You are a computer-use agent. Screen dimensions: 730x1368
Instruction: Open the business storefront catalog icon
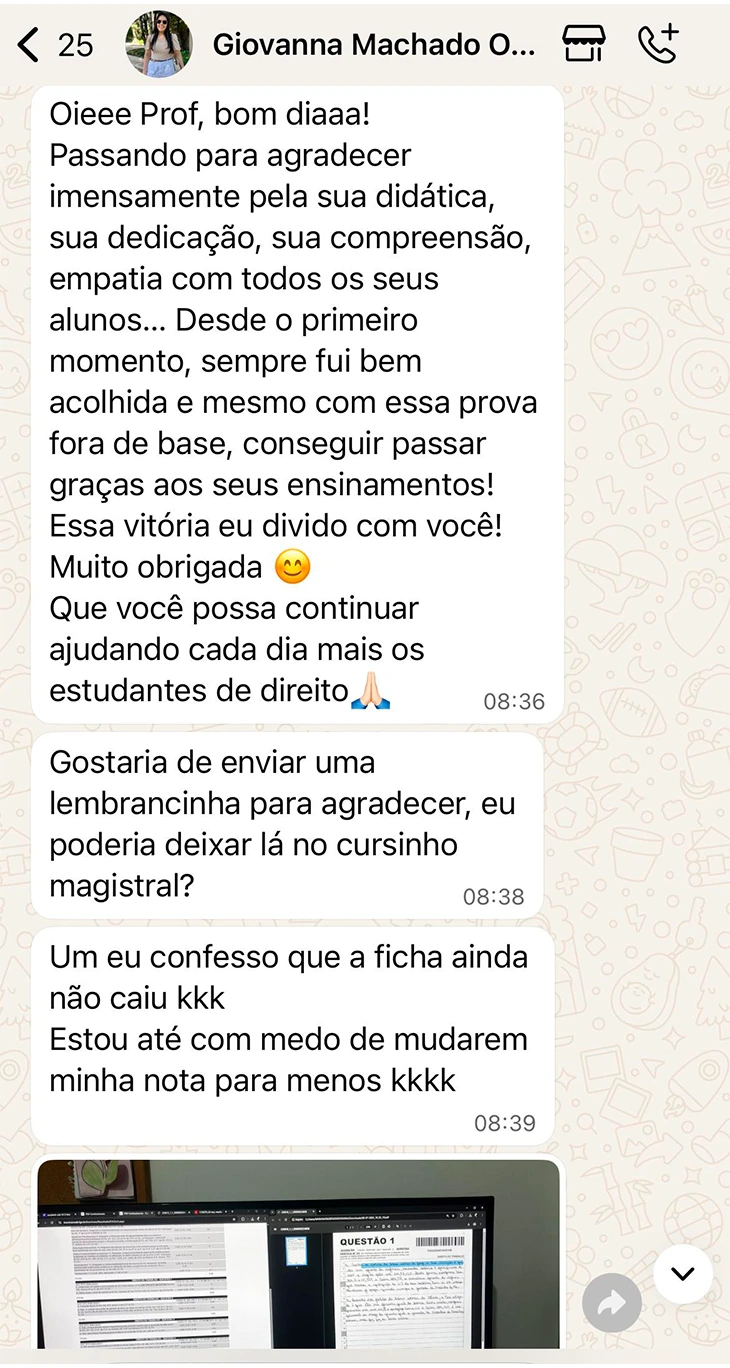point(584,44)
